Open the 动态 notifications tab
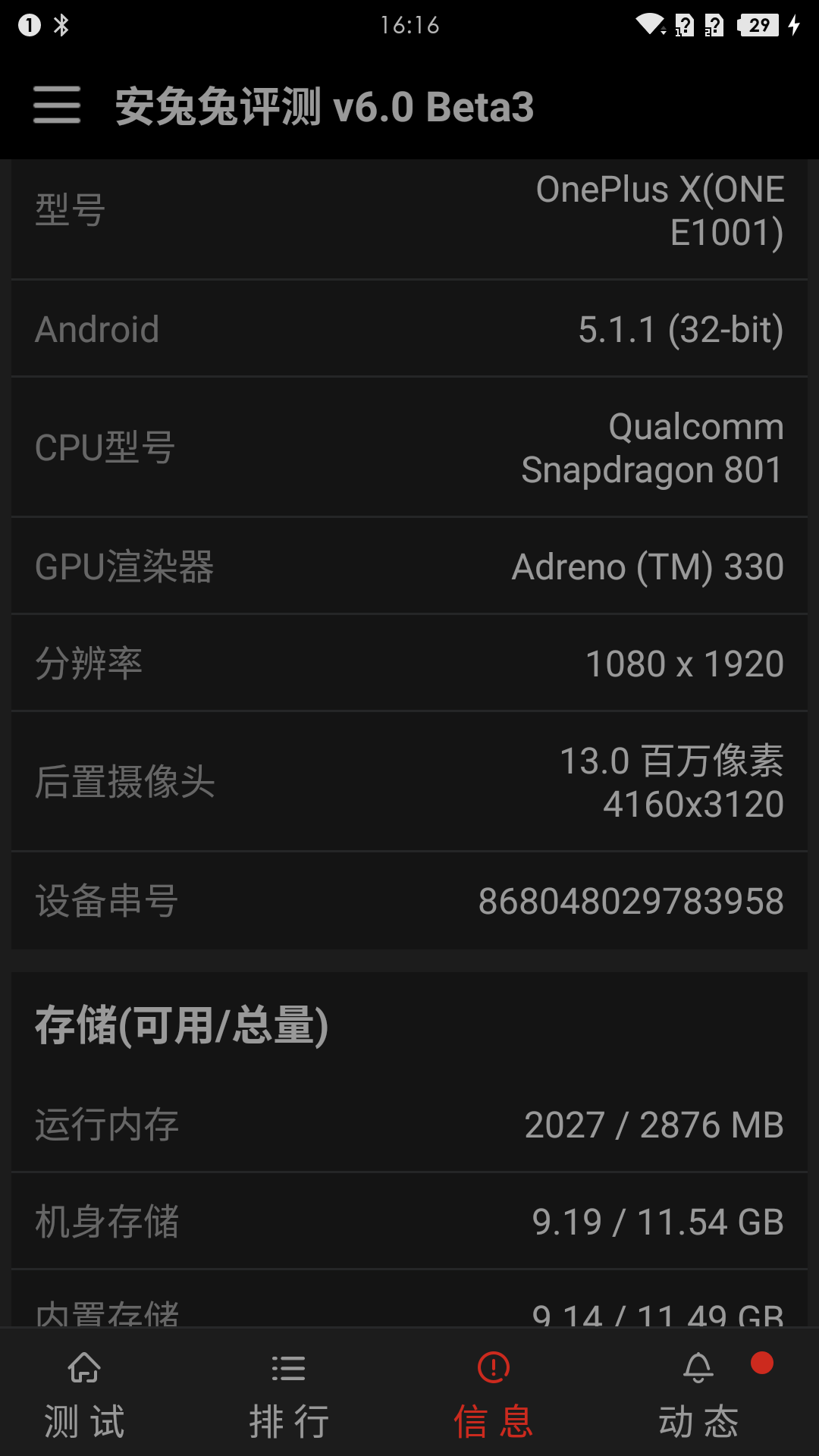This screenshot has height=1456, width=819. [x=698, y=1394]
